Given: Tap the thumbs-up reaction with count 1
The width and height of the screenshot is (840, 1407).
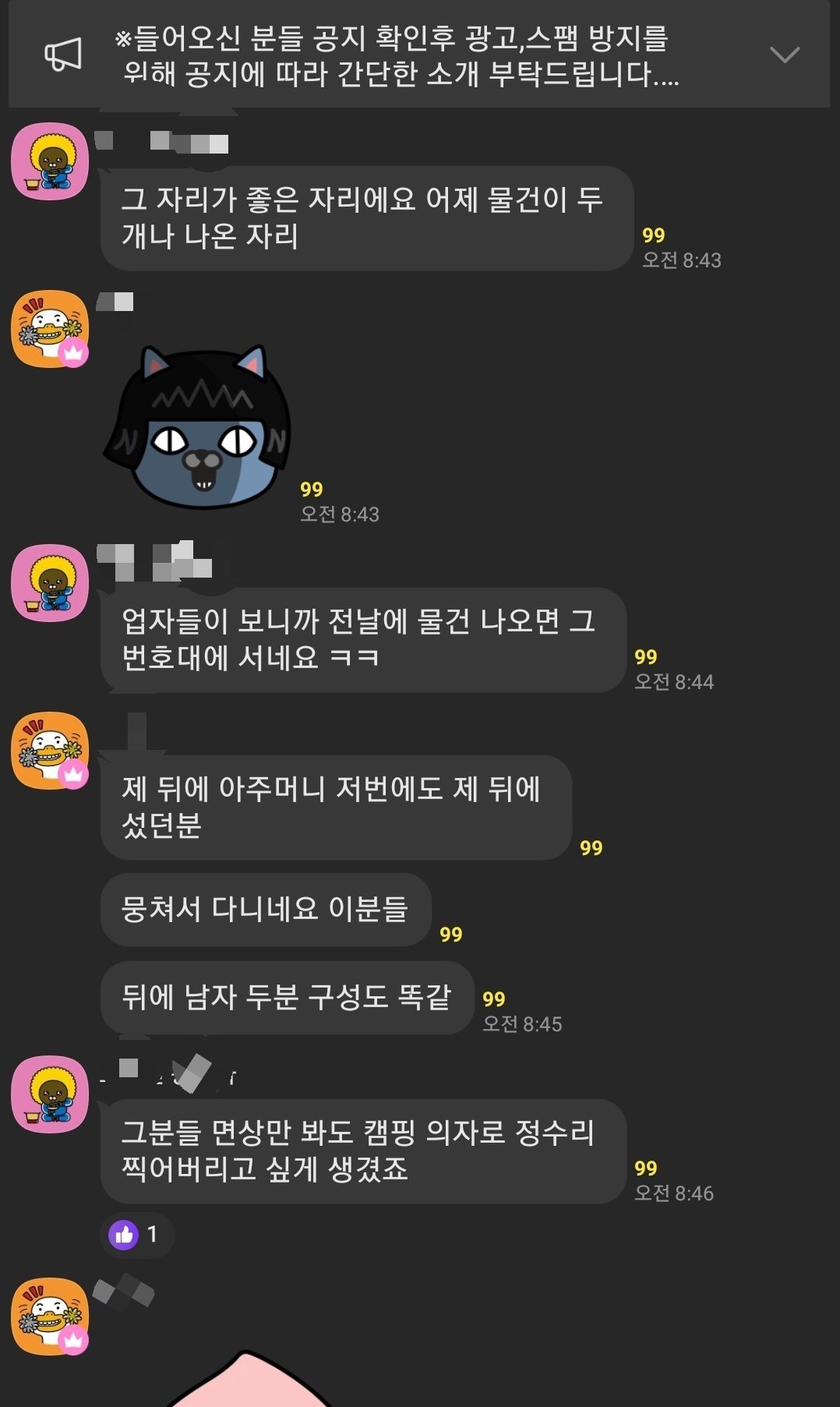Looking at the screenshot, I should coord(136,1234).
